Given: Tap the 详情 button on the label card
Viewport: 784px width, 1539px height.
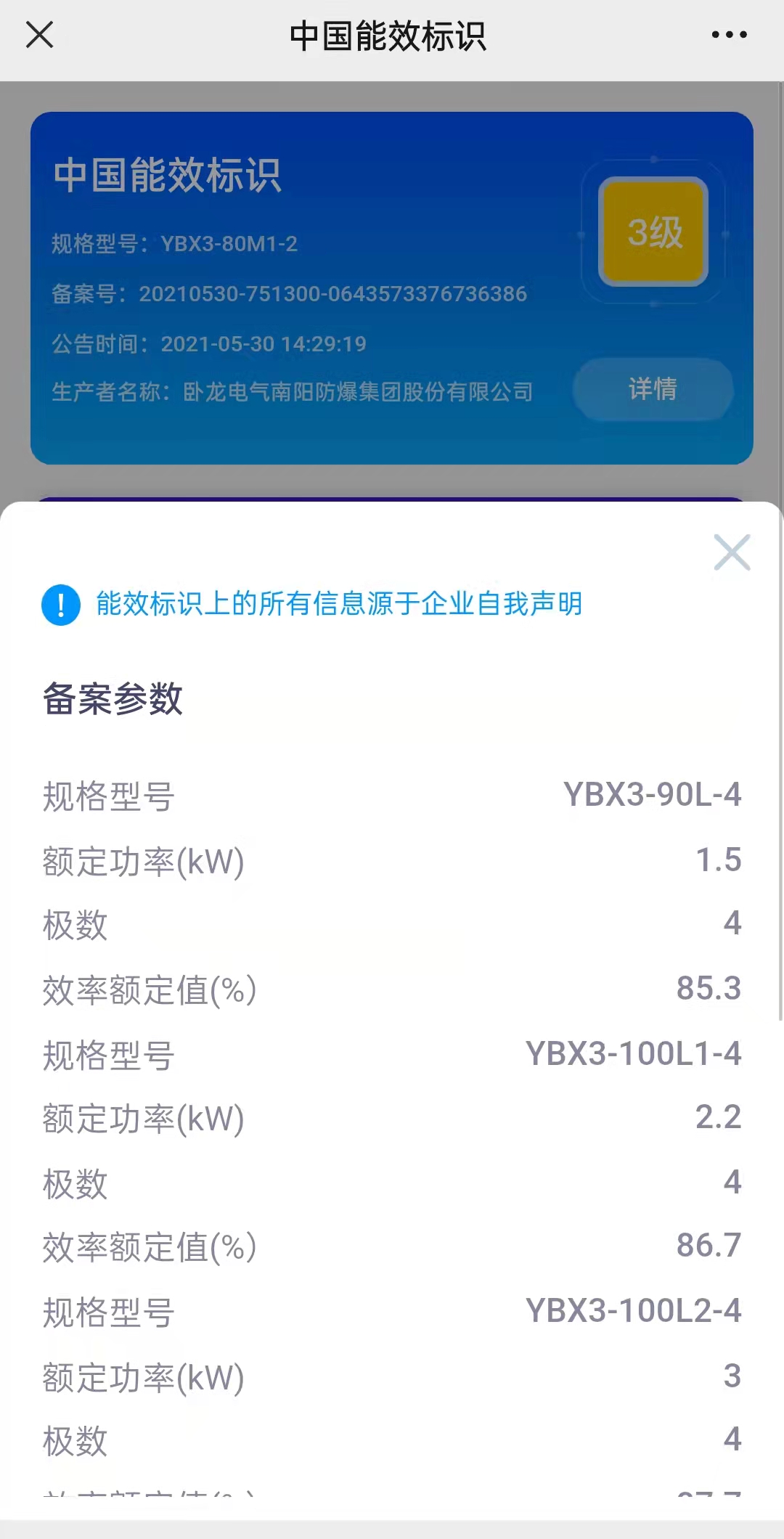Looking at the screenshot, I should 653,389.
